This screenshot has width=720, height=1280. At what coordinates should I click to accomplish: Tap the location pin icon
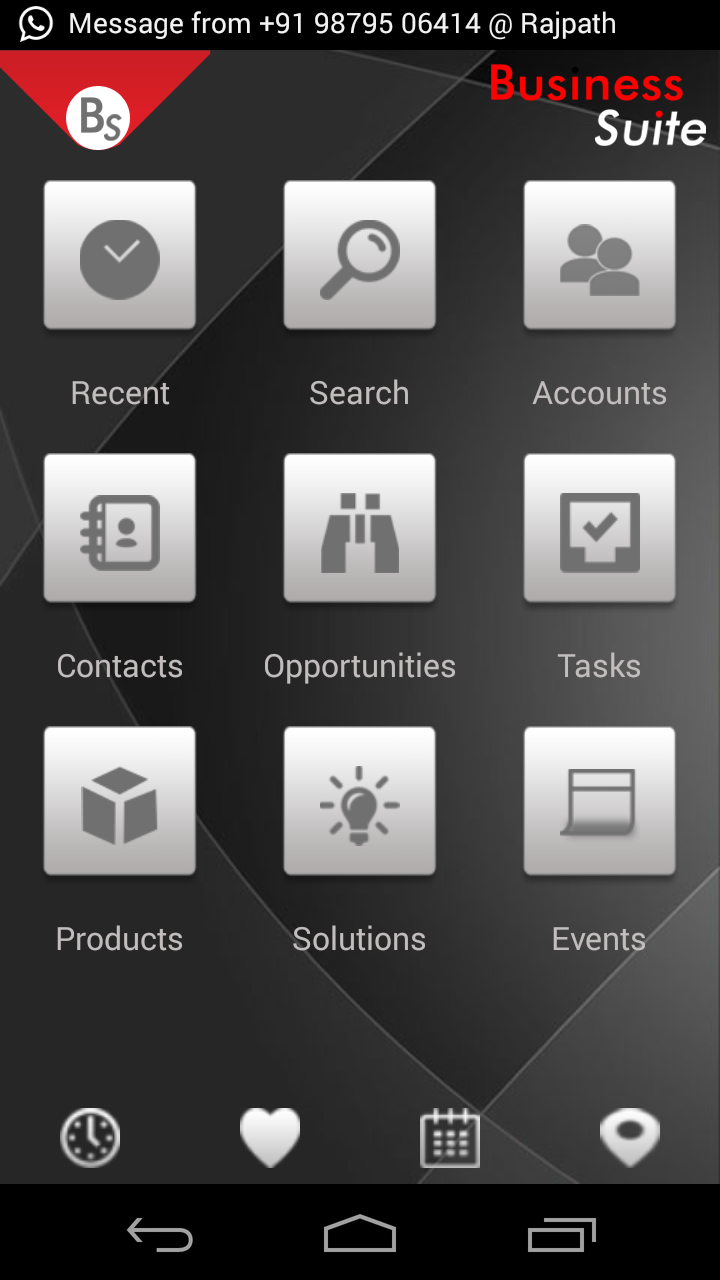click(630, 1138)
